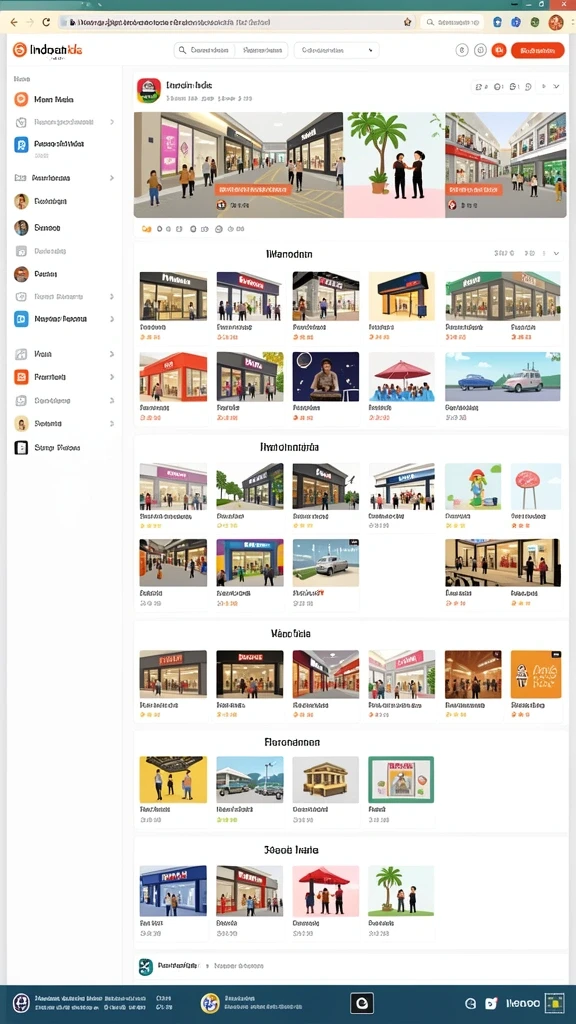
Task: Open the wide mall corridor banner image
Action: tap(239, 165)
